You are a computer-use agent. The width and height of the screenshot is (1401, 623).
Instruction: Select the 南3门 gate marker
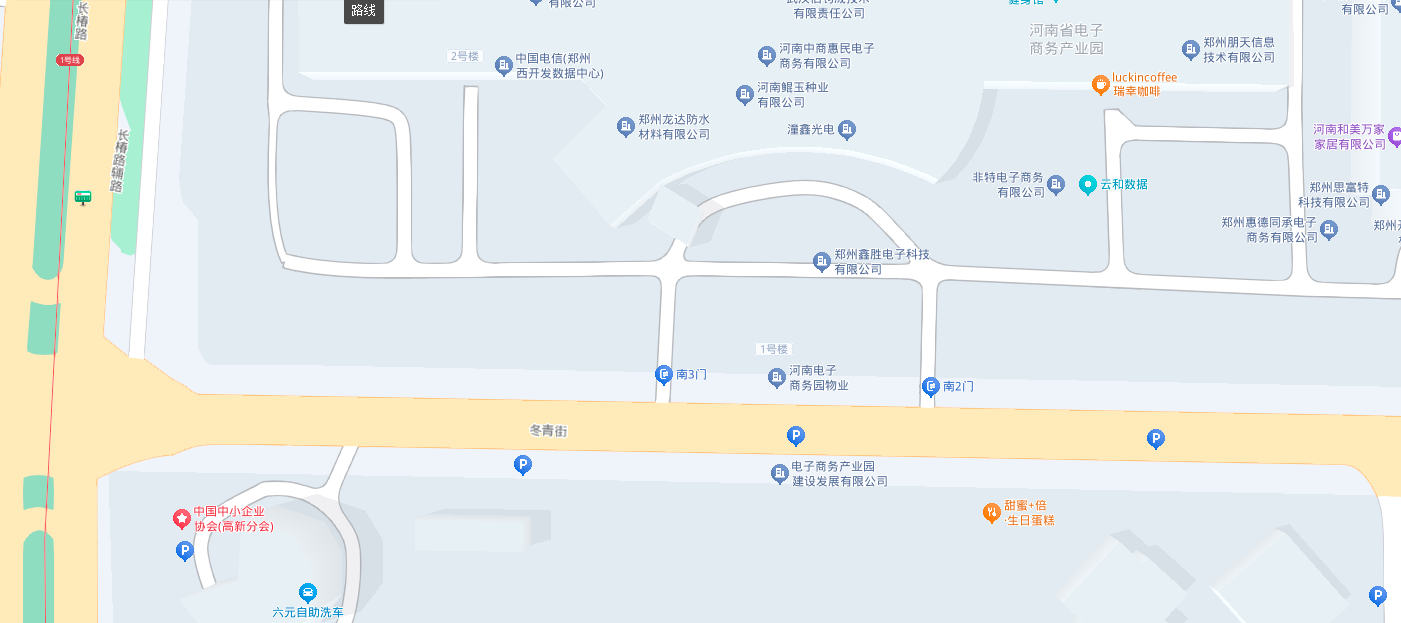tap(664, 375)
